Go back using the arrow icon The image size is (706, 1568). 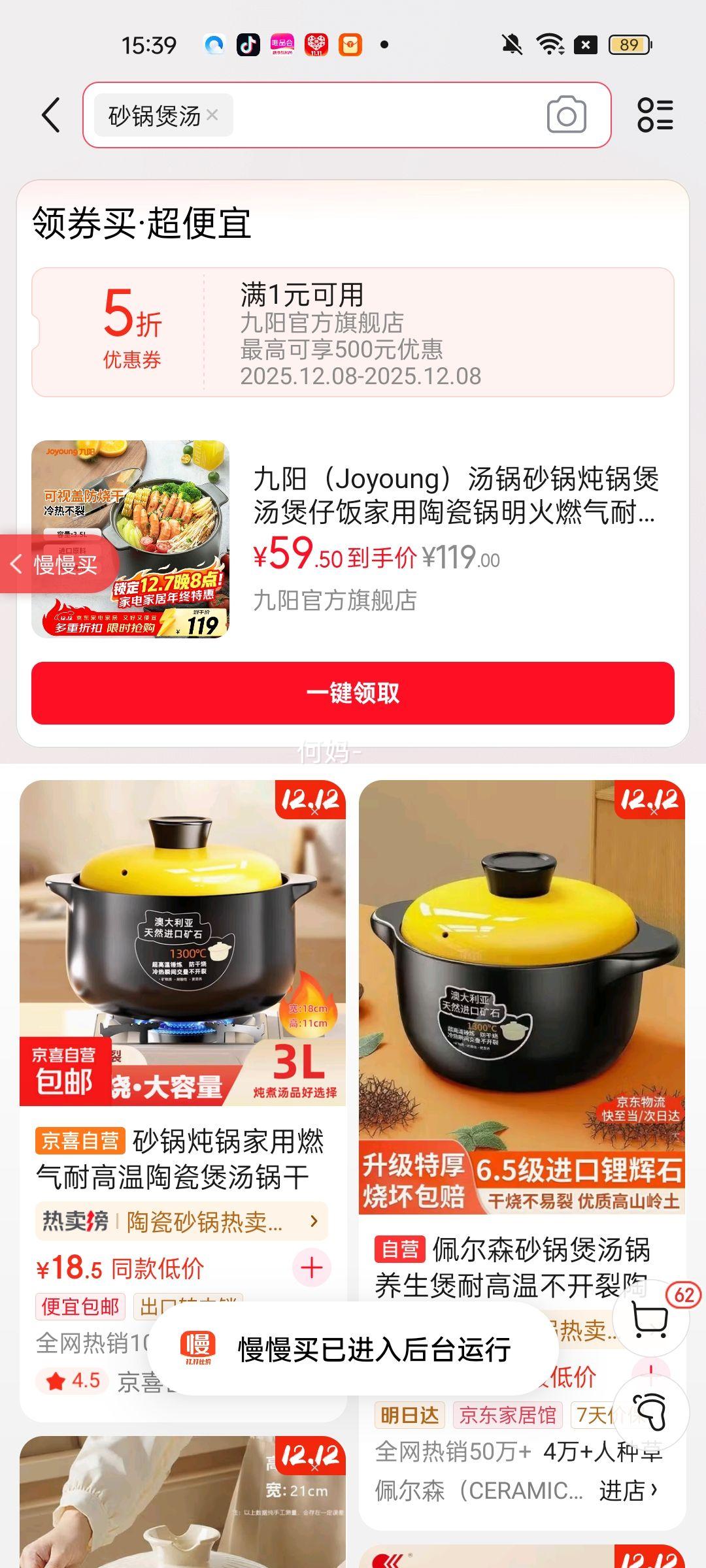[50, 115]
